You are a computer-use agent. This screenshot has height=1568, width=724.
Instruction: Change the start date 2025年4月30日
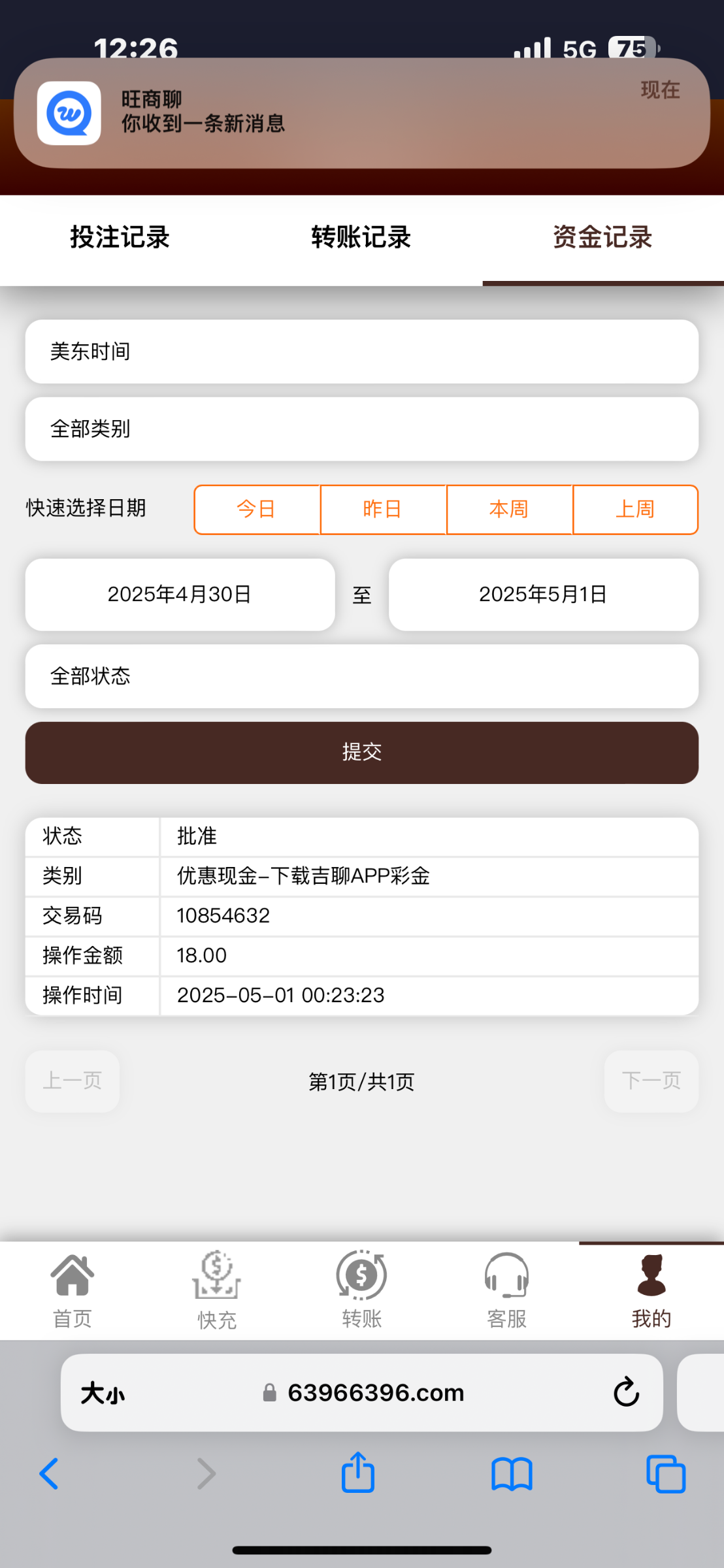click(180, 595)
